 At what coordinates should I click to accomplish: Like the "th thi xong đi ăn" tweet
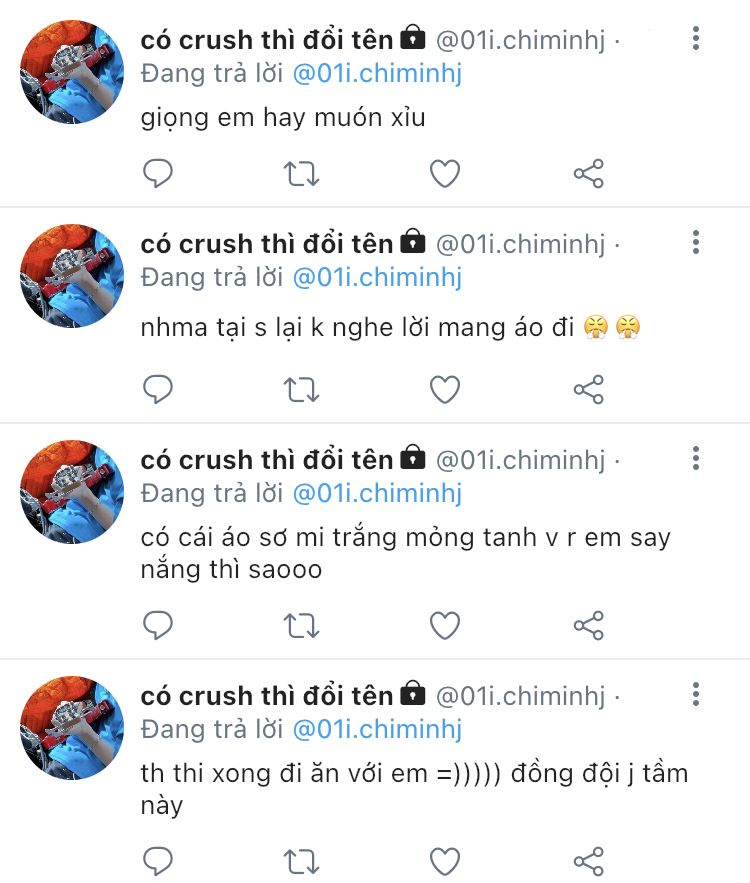[x=445, y=862]
